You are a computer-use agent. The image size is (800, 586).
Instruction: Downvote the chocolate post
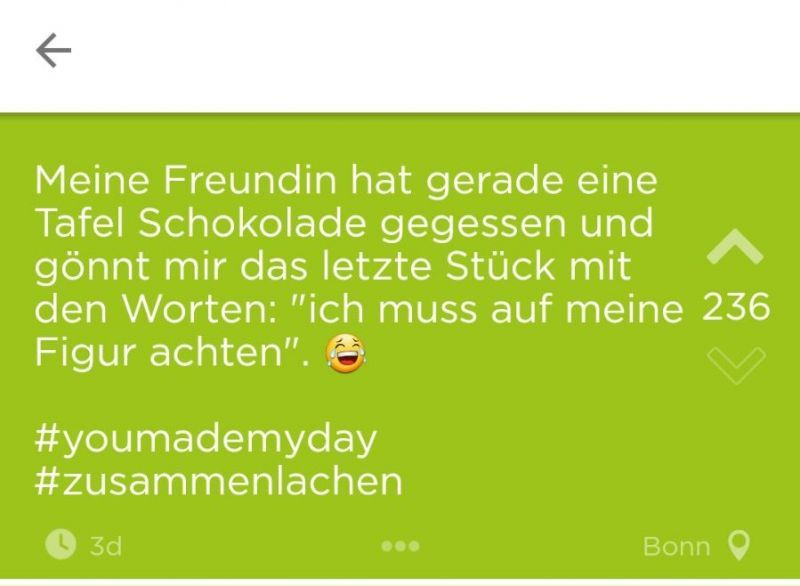coord(735,365)
